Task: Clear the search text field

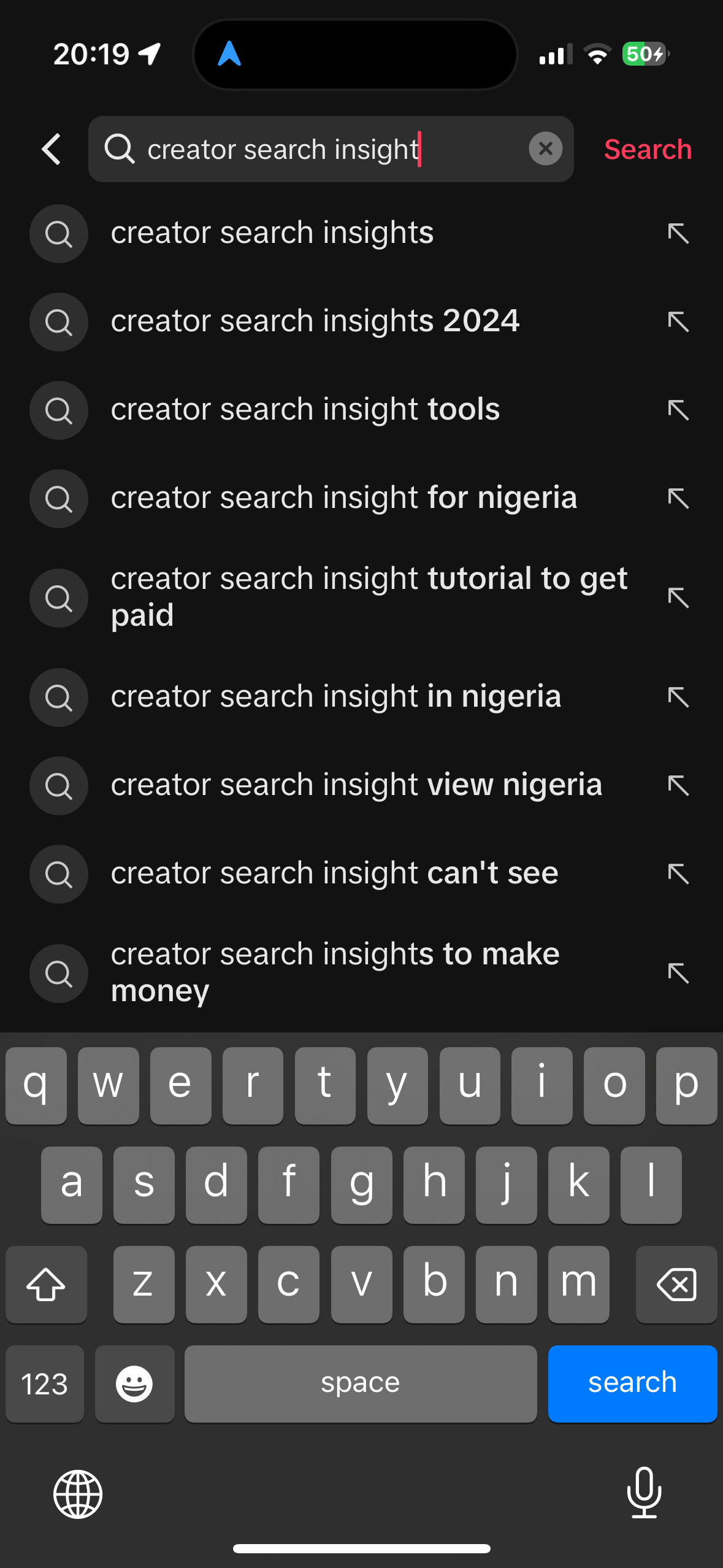Action: click(x=545, y=148)
